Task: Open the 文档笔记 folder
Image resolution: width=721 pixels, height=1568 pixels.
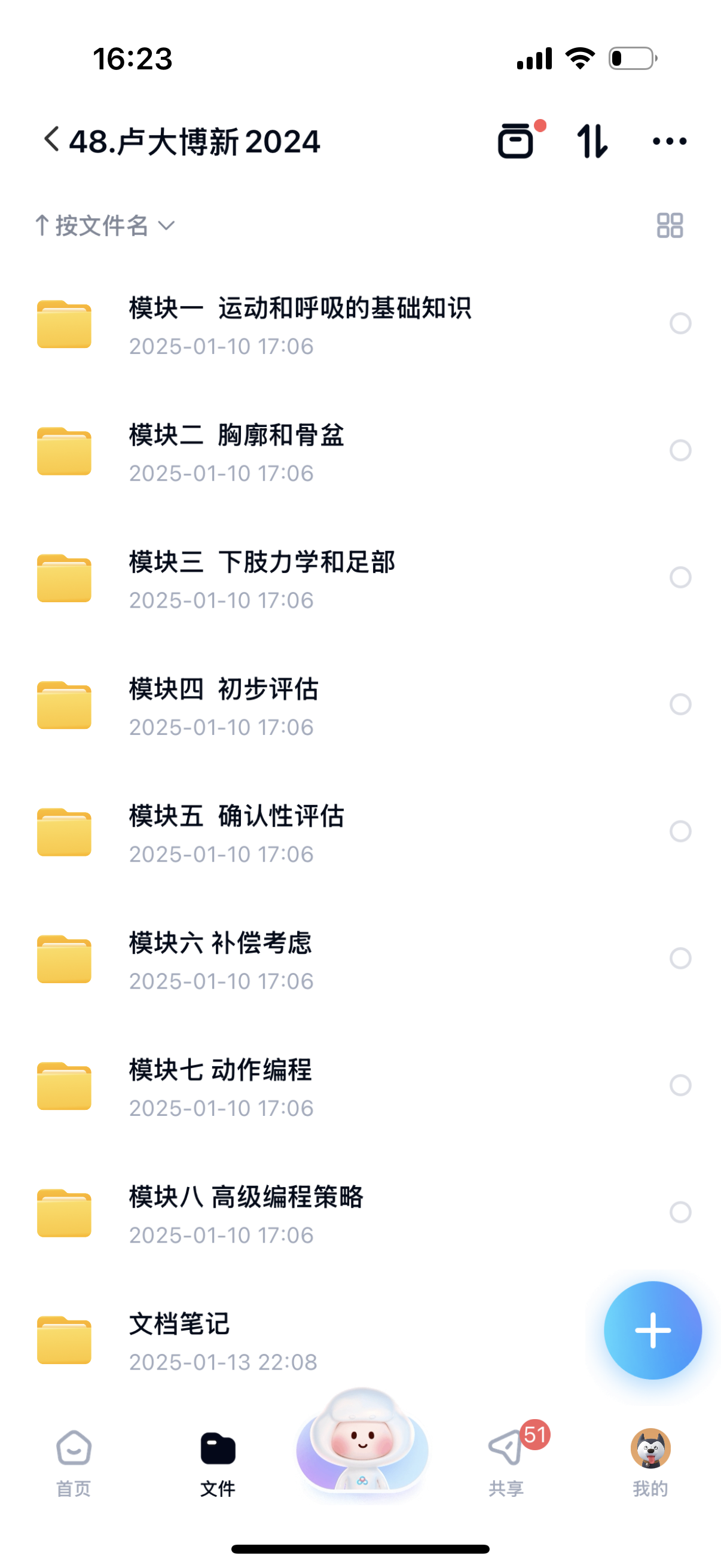Action: tap(179, 1339)
